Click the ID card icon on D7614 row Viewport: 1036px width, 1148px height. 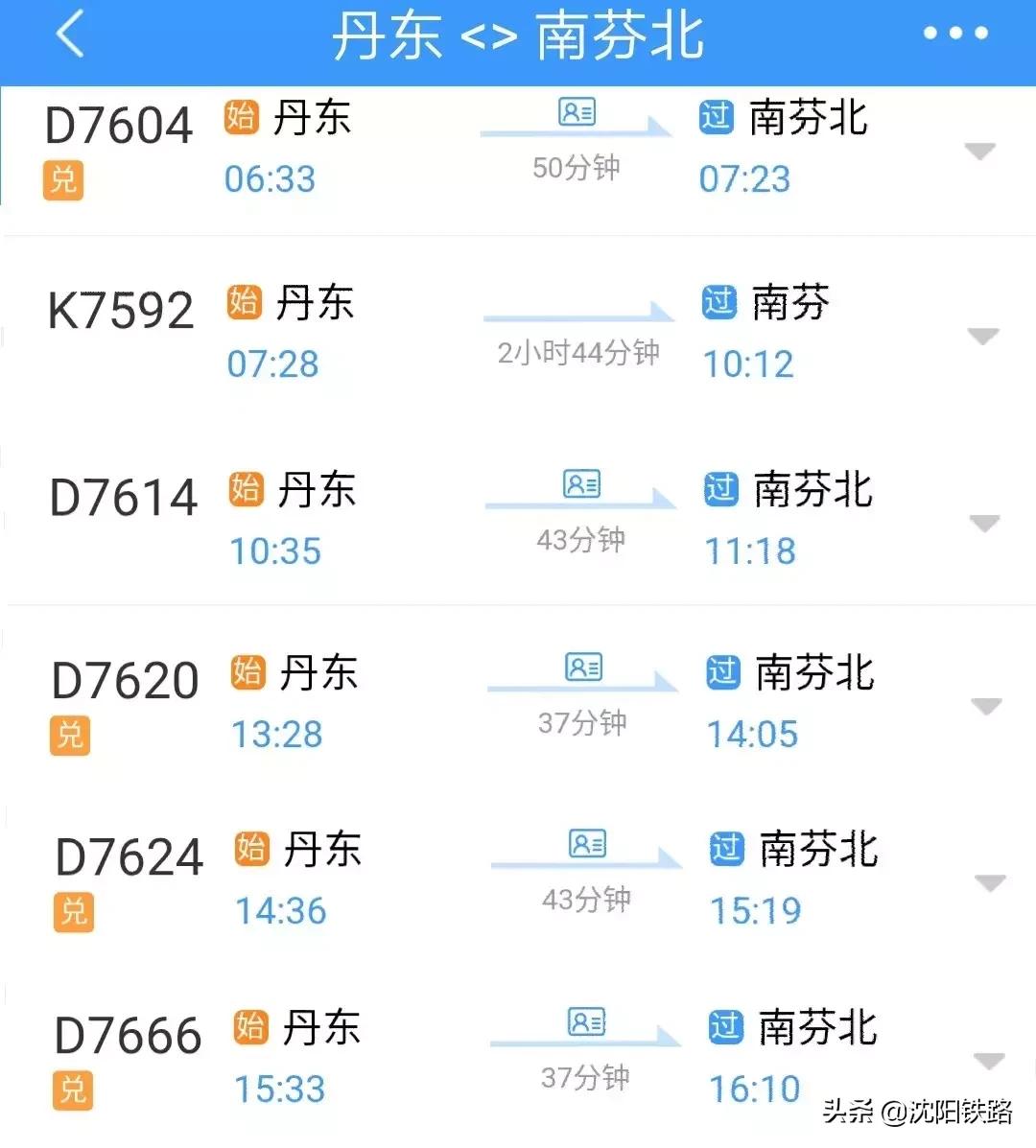(x=579, y=486)
